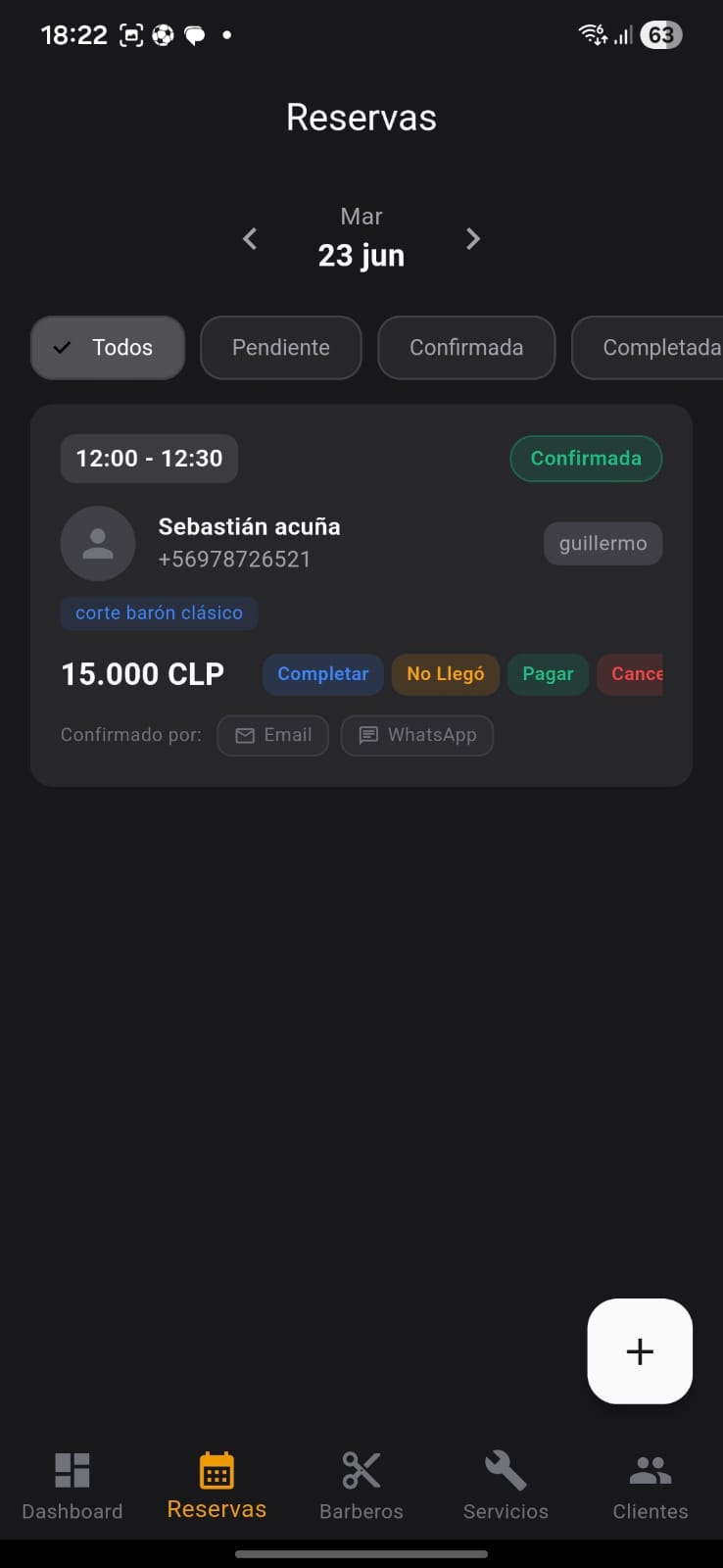Tap Completar on Sebastián's reservation
This screenshot has height=1568, width=723.
click(323, 674)
